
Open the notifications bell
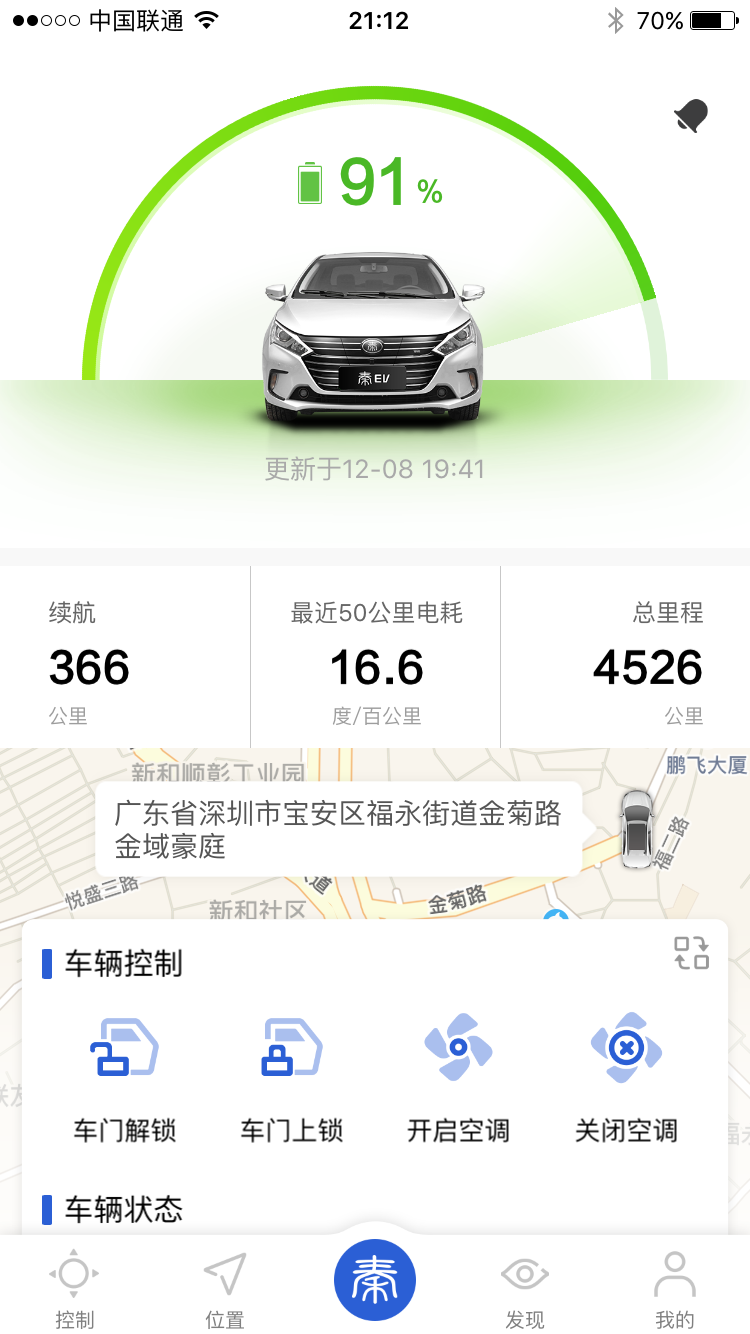point(691,116)
